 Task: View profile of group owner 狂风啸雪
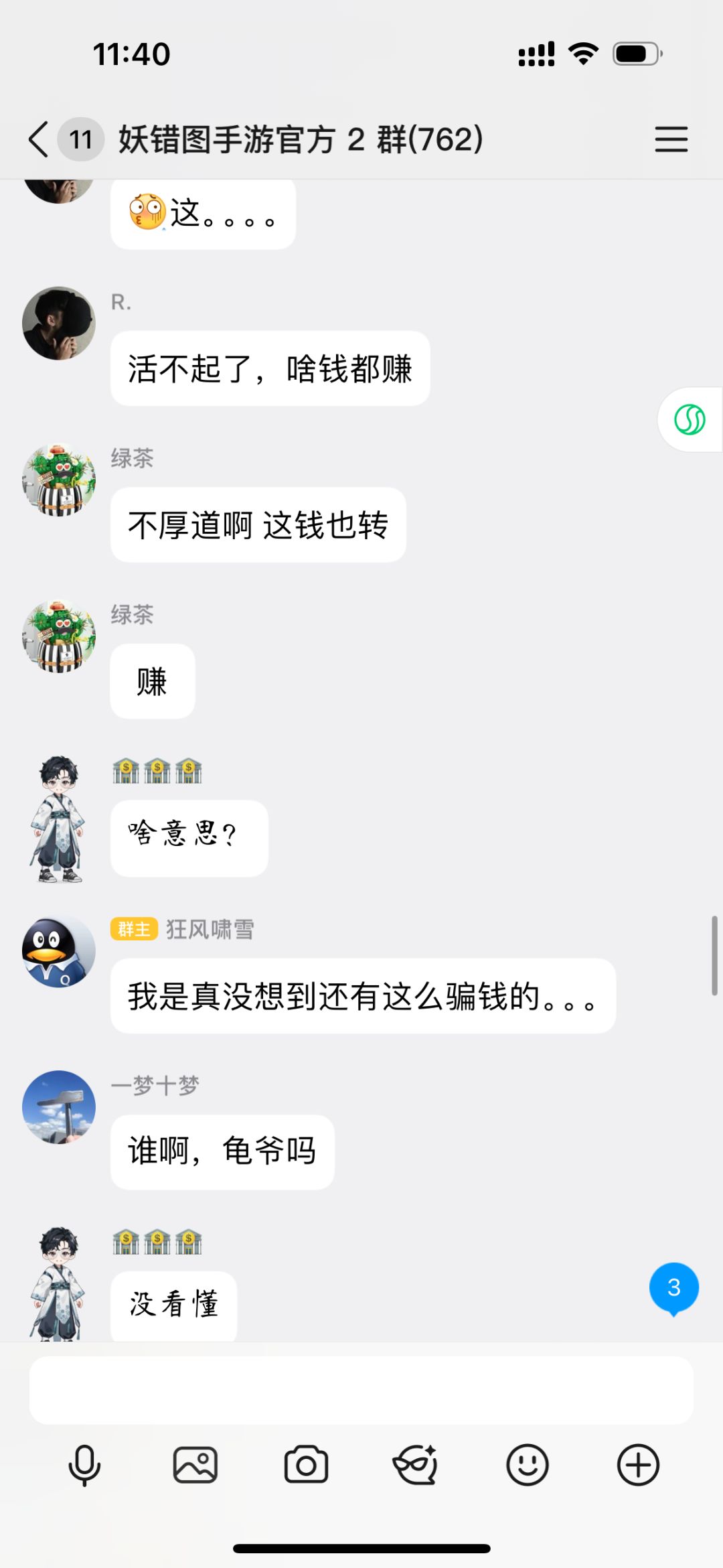[59, 951]
